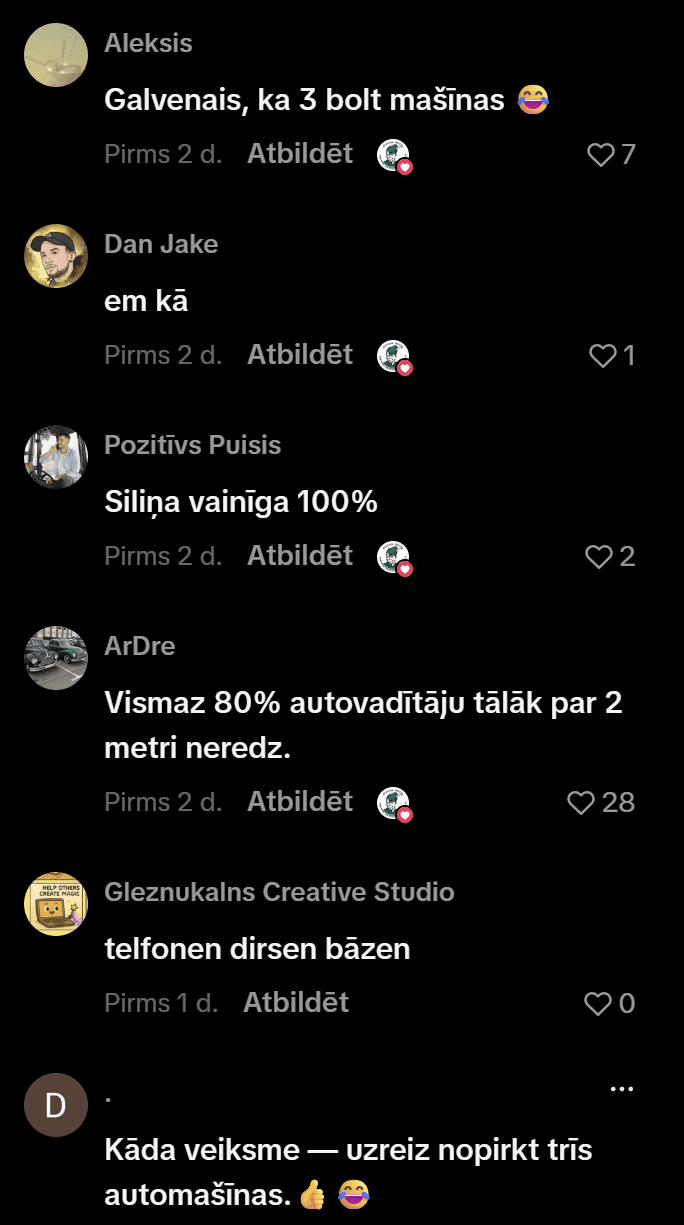Screen dimensions: 684x1225
Task: Reply to Pozitīvs Puisis's comment
Action: click(x=300, y=556)
